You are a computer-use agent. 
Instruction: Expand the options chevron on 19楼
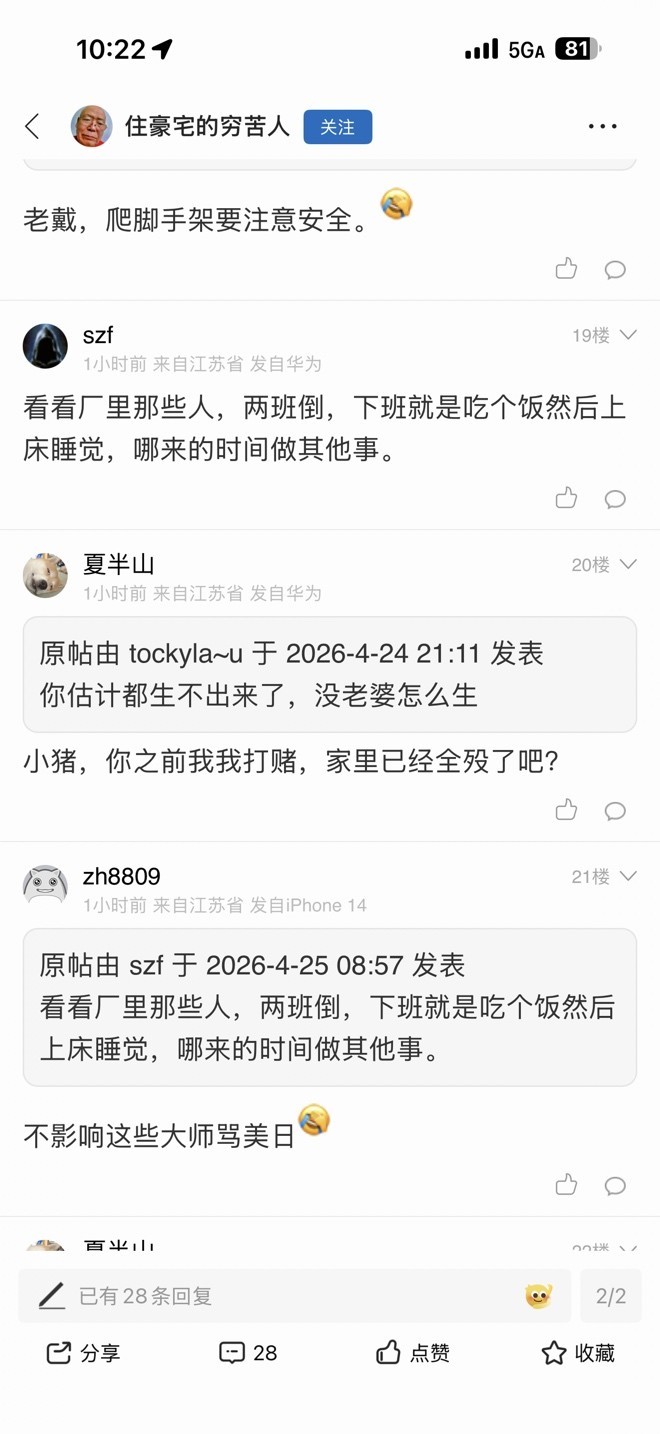click(x=628, y=335)
